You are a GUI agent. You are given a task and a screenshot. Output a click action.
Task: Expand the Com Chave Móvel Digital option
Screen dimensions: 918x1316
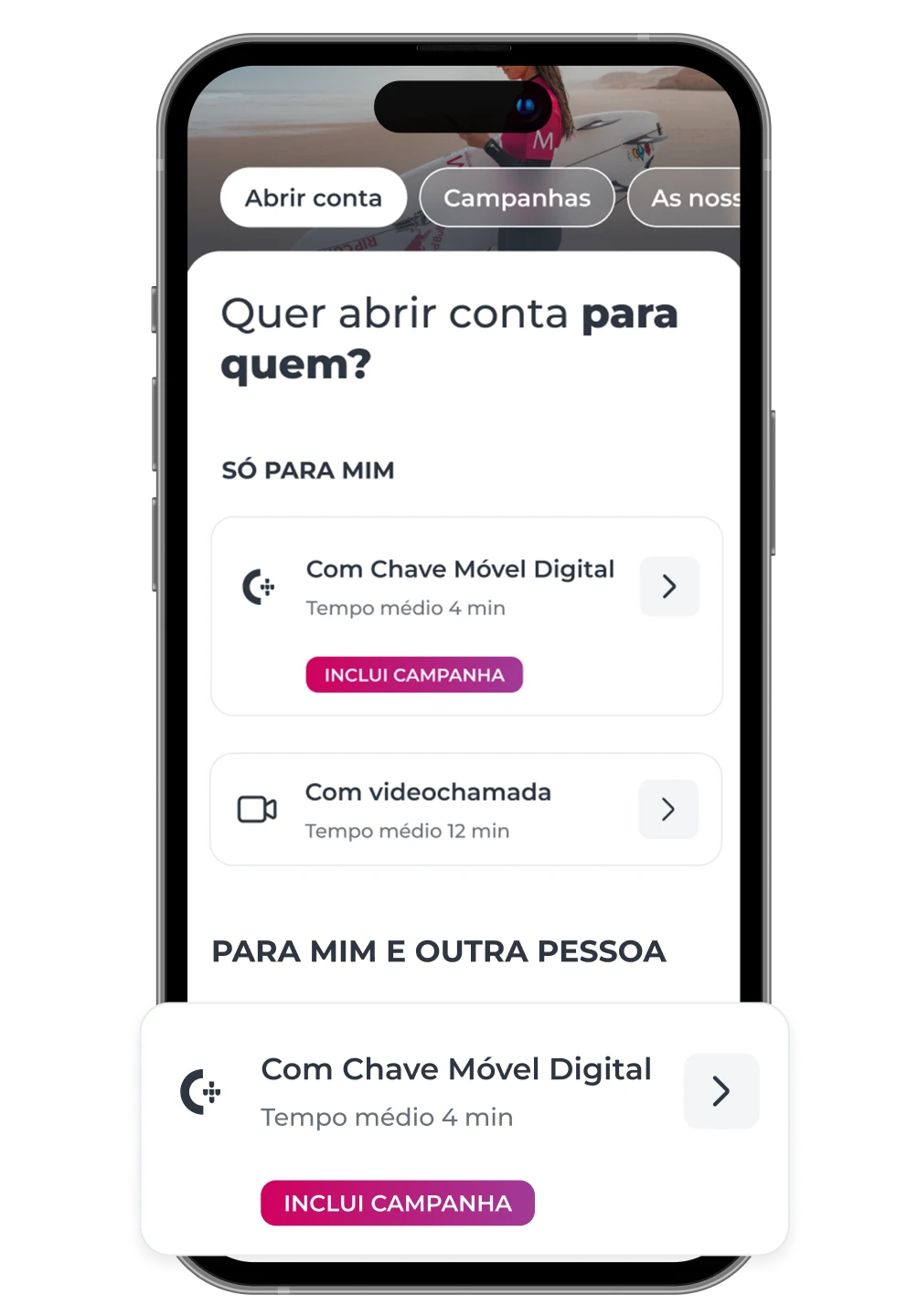[668, 587]
